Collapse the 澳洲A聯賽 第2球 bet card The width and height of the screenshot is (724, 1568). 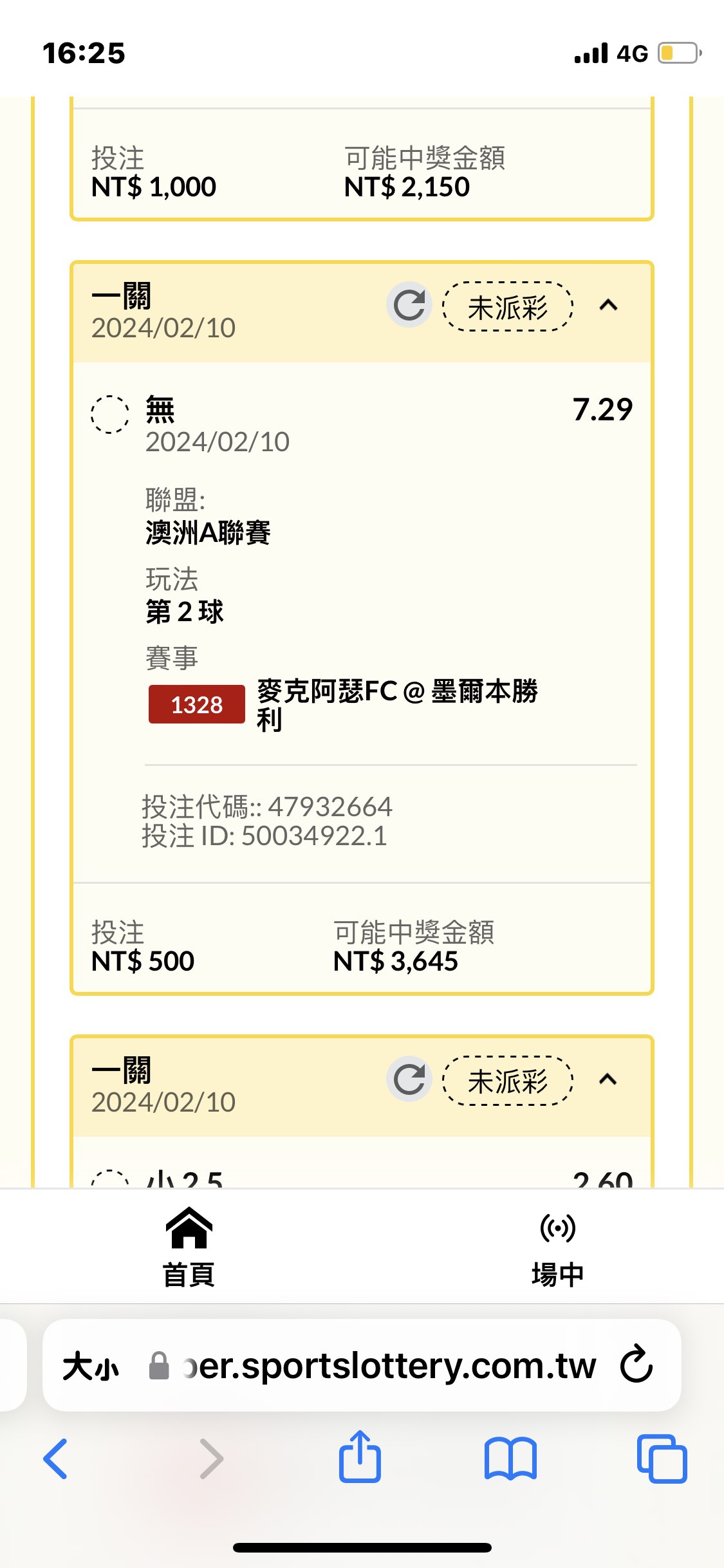(x=608, y=305)
